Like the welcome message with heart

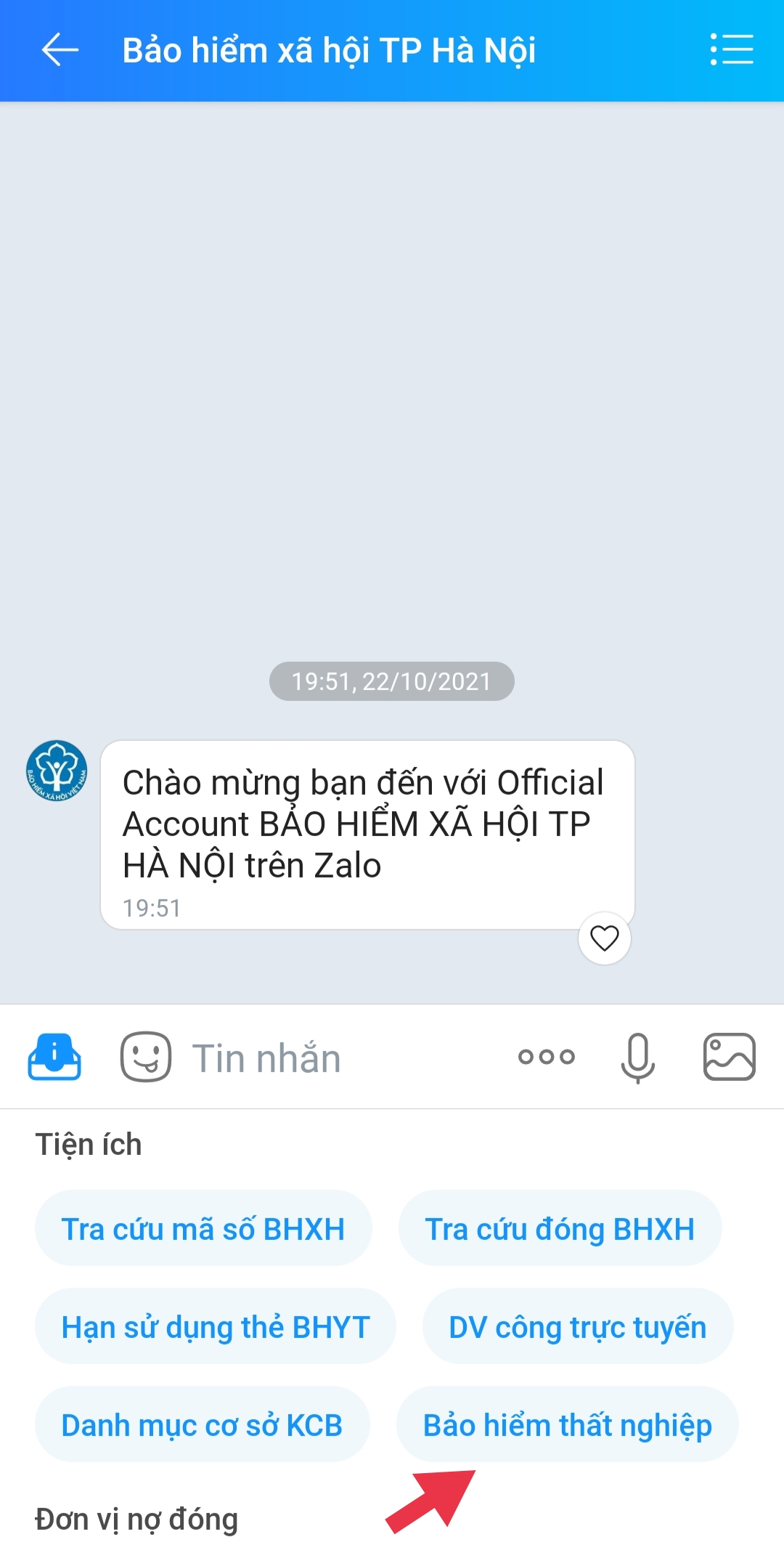point(604,938)
